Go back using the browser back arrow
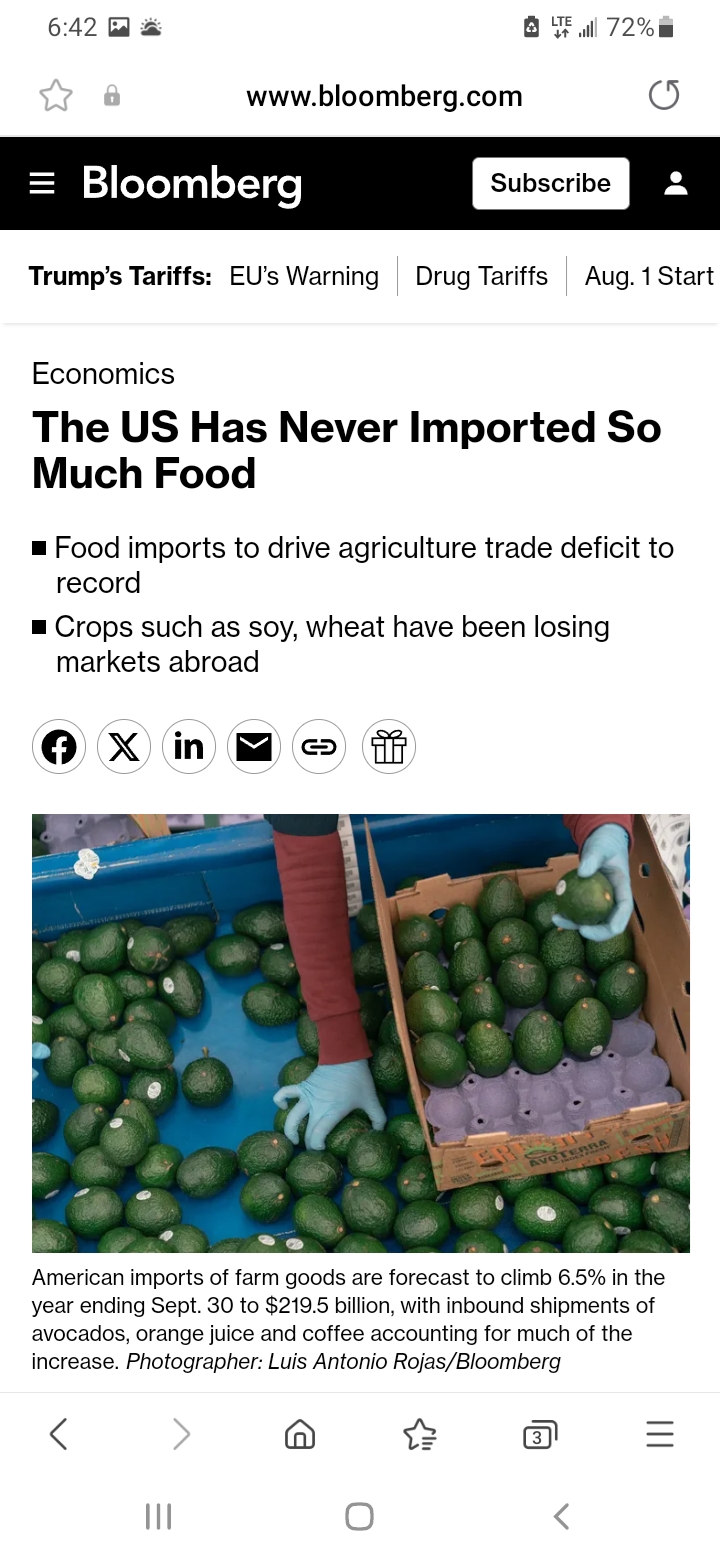 [x=59, y=1435]
